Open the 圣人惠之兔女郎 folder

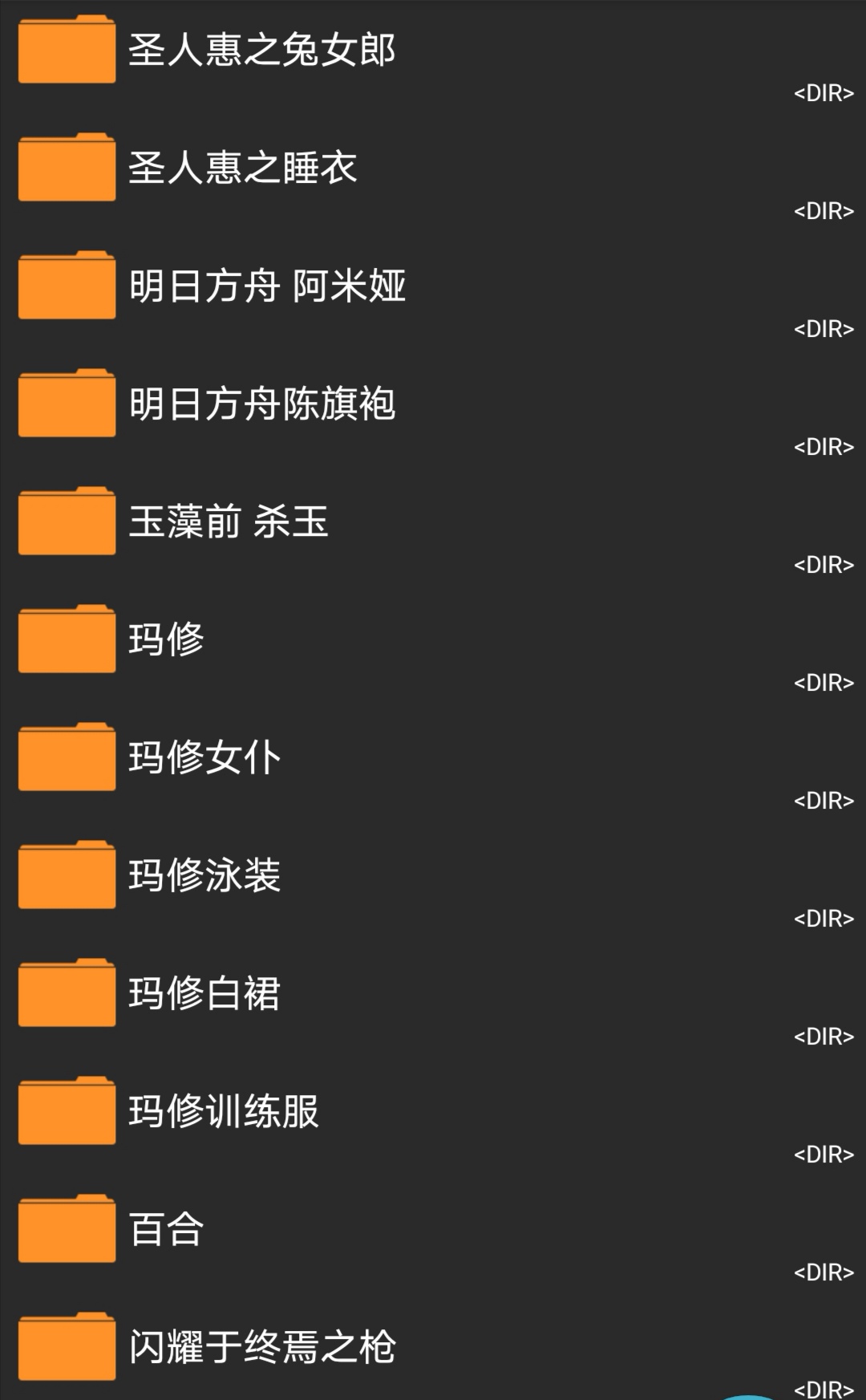click(261, 50)
